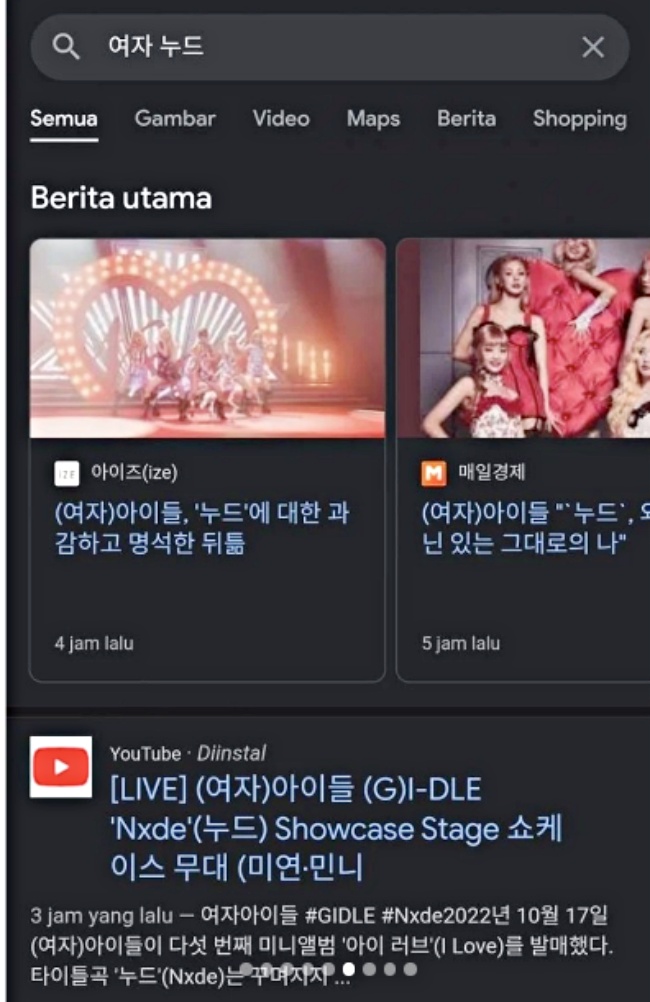Tap the magnifier search icon
Screen dimensions: 650x1002
coord(66,47)
